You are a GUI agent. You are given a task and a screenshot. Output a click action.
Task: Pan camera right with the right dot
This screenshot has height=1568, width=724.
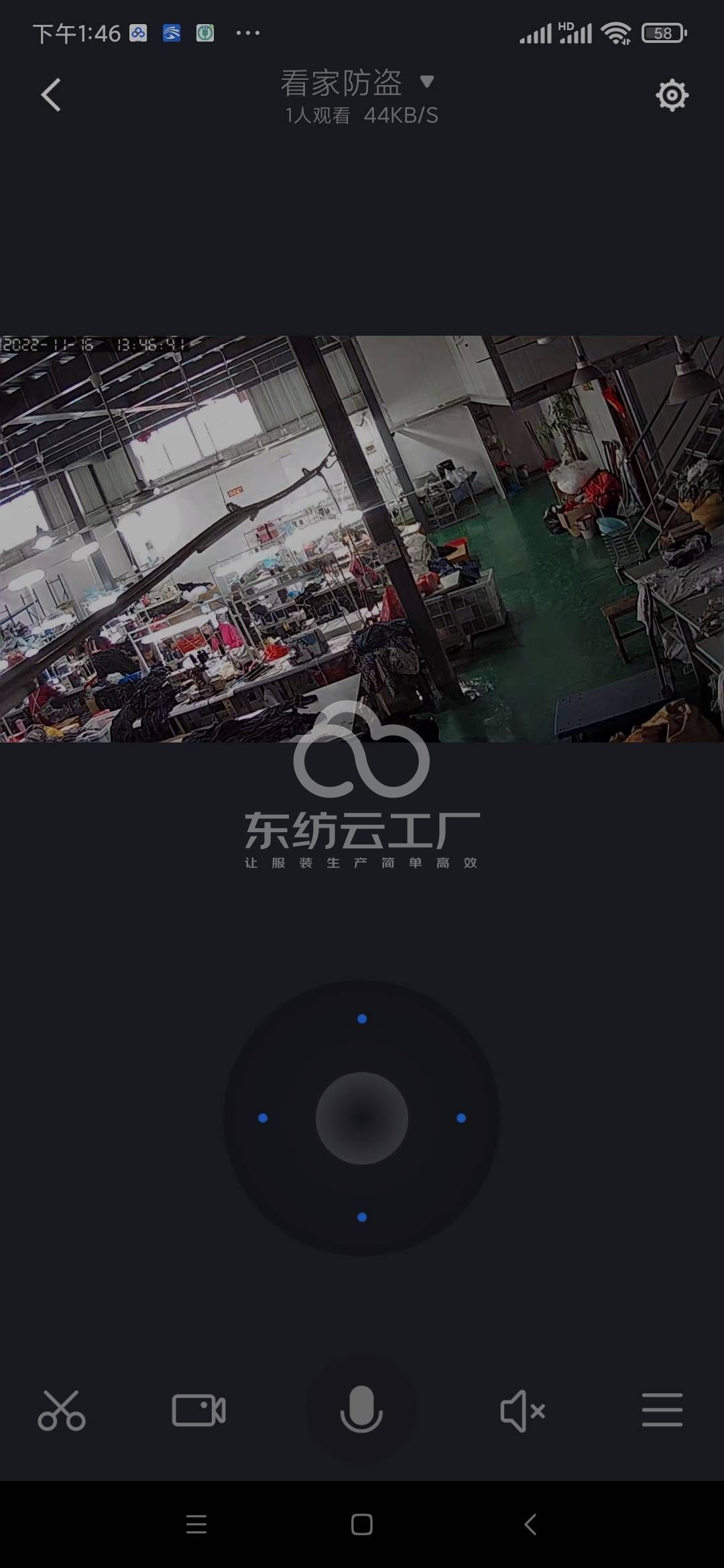[461, 1118]
